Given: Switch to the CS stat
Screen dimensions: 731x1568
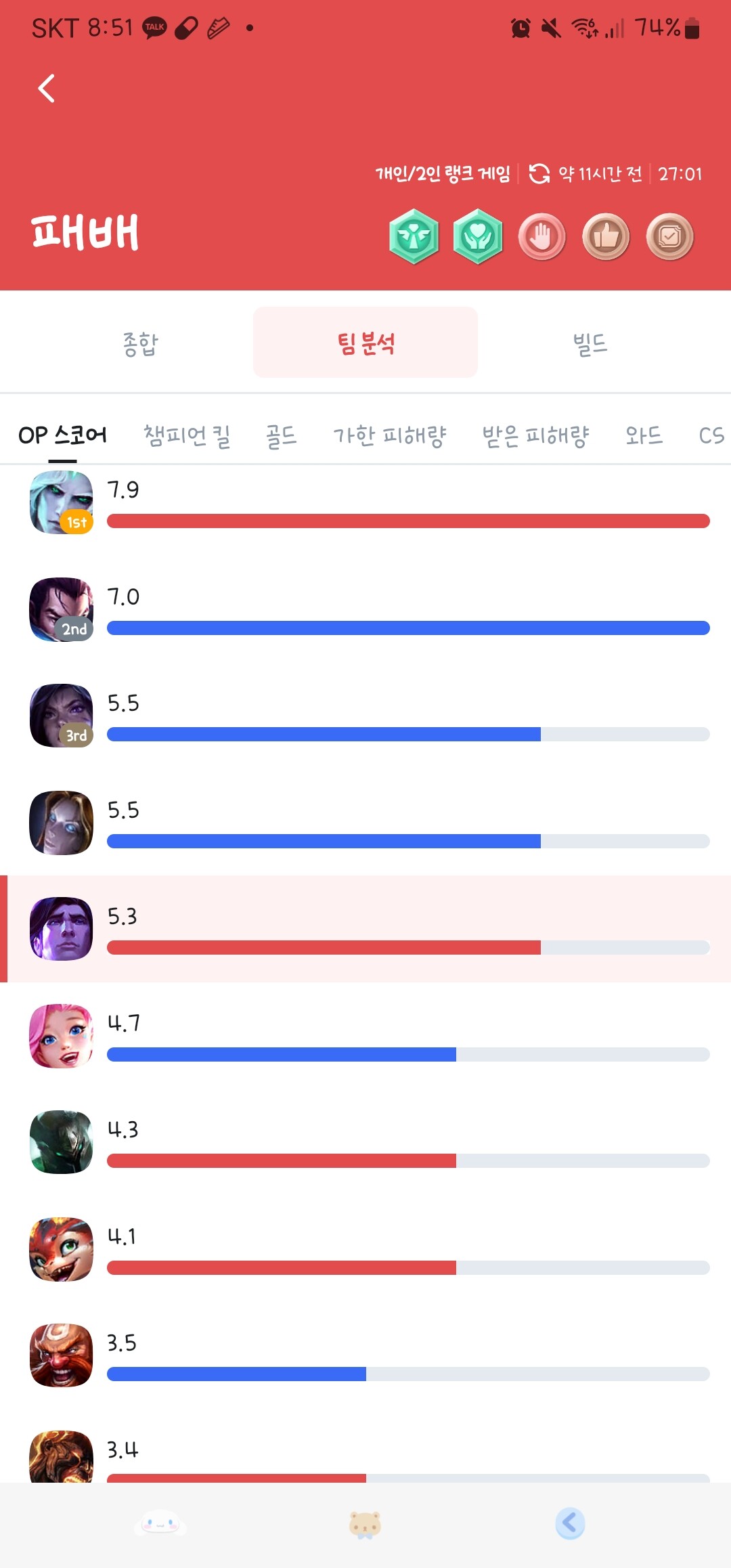Looking at the screenshot, I should [711, 435].
